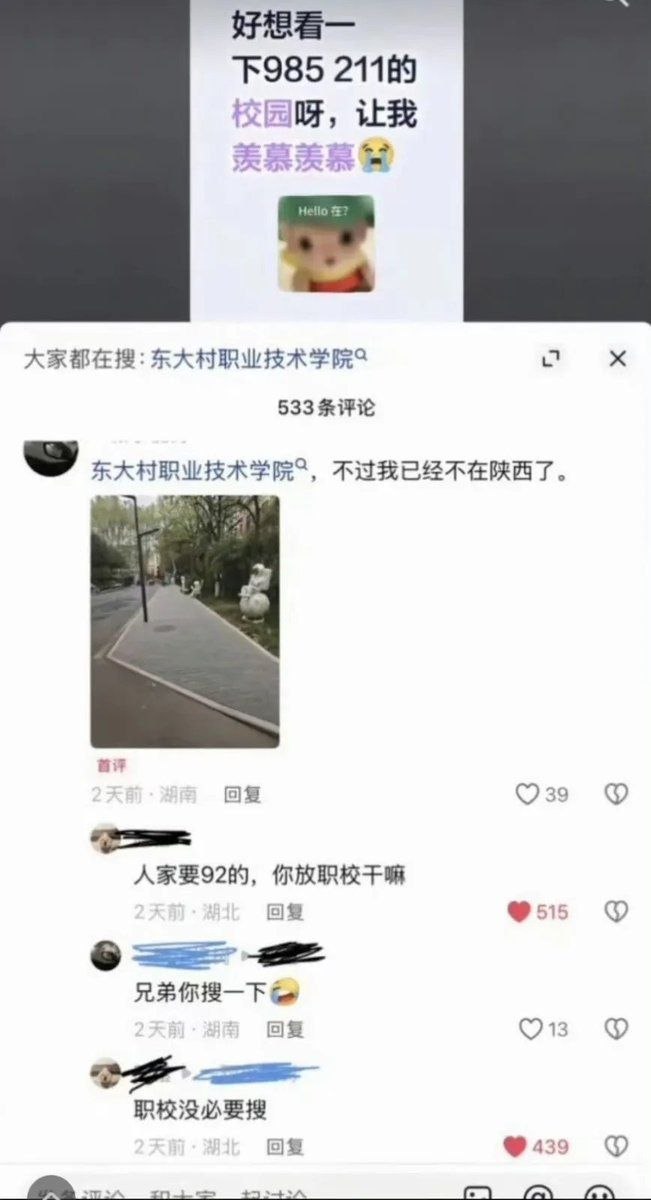
Task: Reply to the comment with the campus photo
Action: pos(242,795)
